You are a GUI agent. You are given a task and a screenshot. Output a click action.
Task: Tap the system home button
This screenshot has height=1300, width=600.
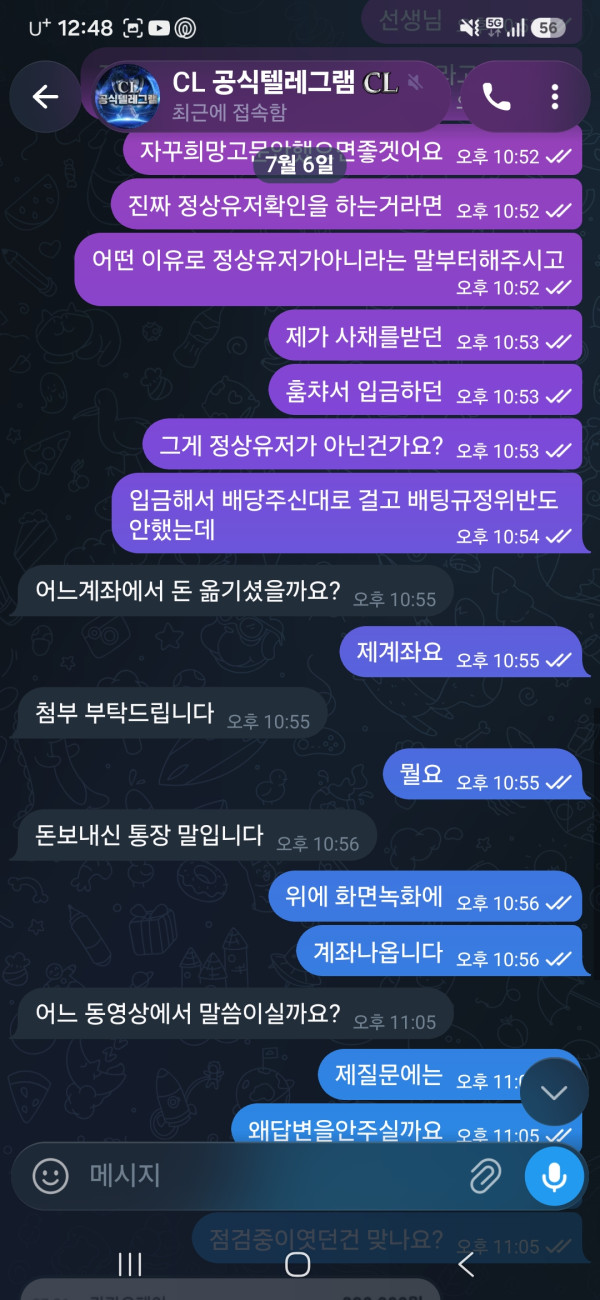coord(297,1264)
